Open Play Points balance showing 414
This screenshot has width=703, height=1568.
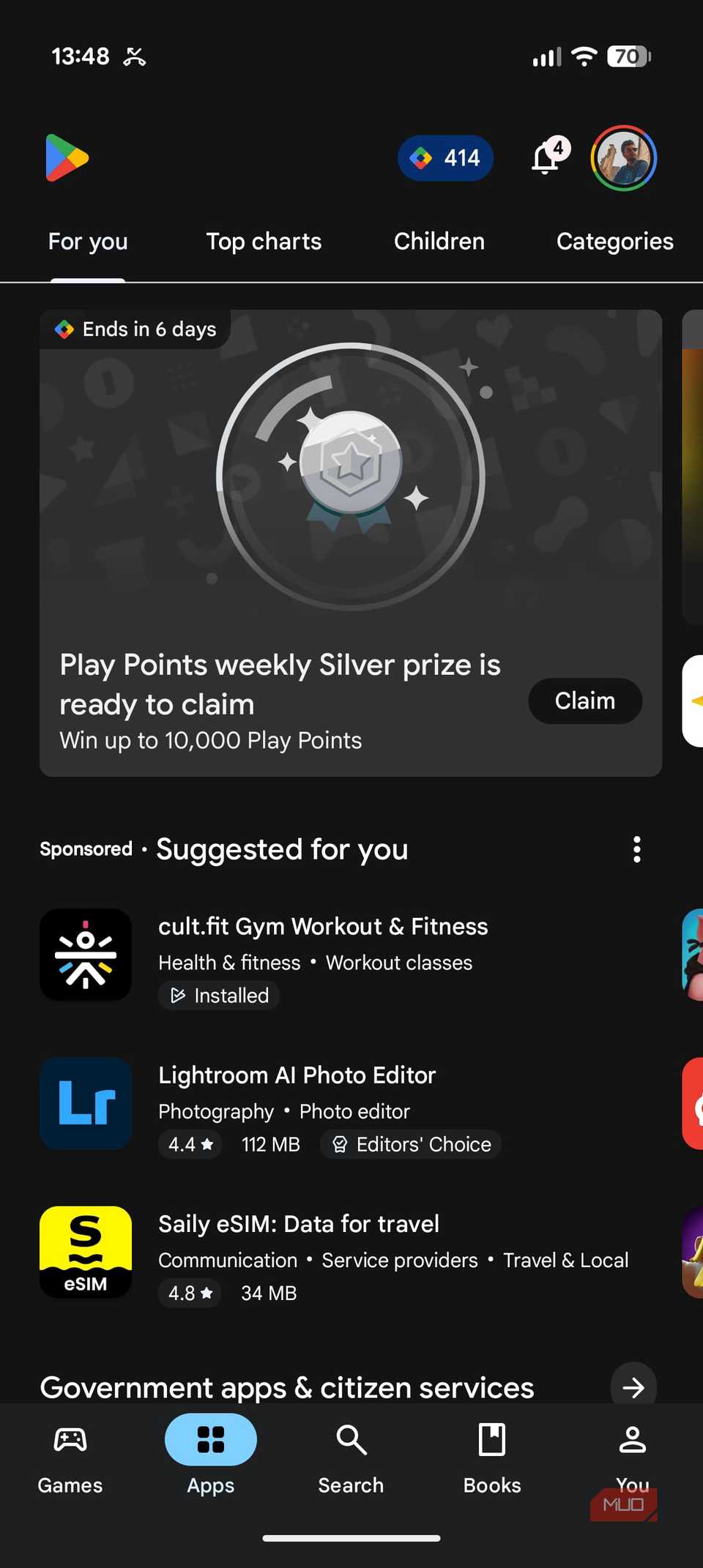(x=445, y=158)
